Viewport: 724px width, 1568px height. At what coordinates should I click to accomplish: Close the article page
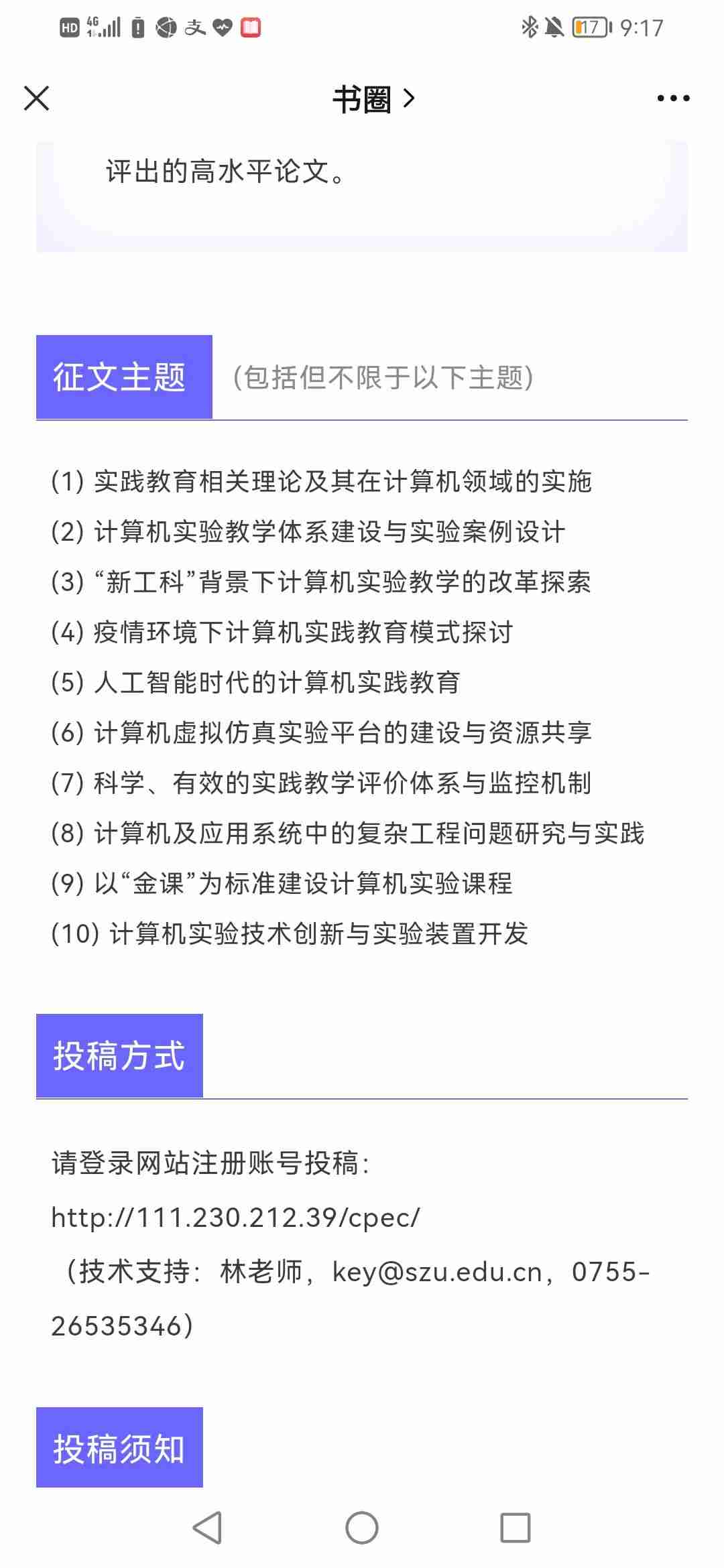click(x=37, y=99)
